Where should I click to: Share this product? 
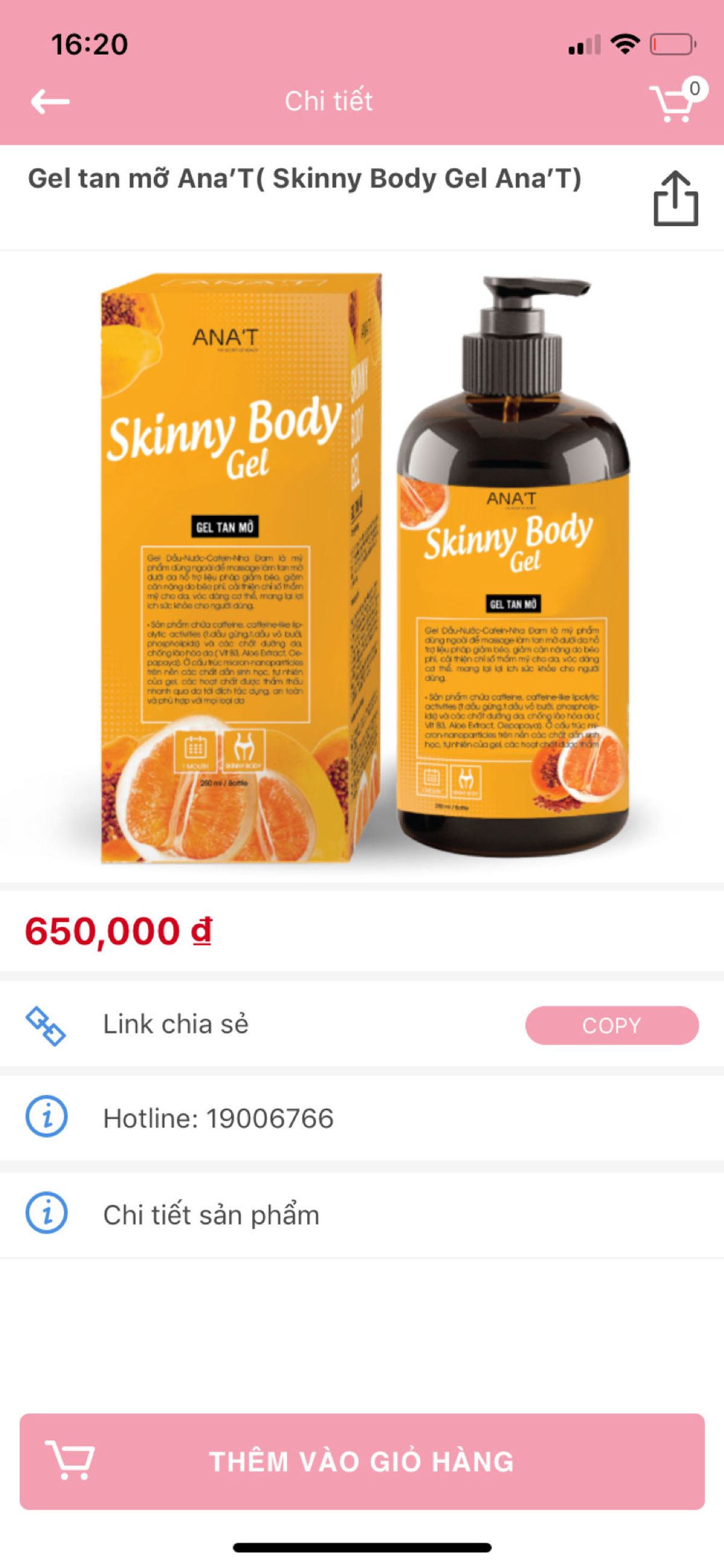(675, 199)
